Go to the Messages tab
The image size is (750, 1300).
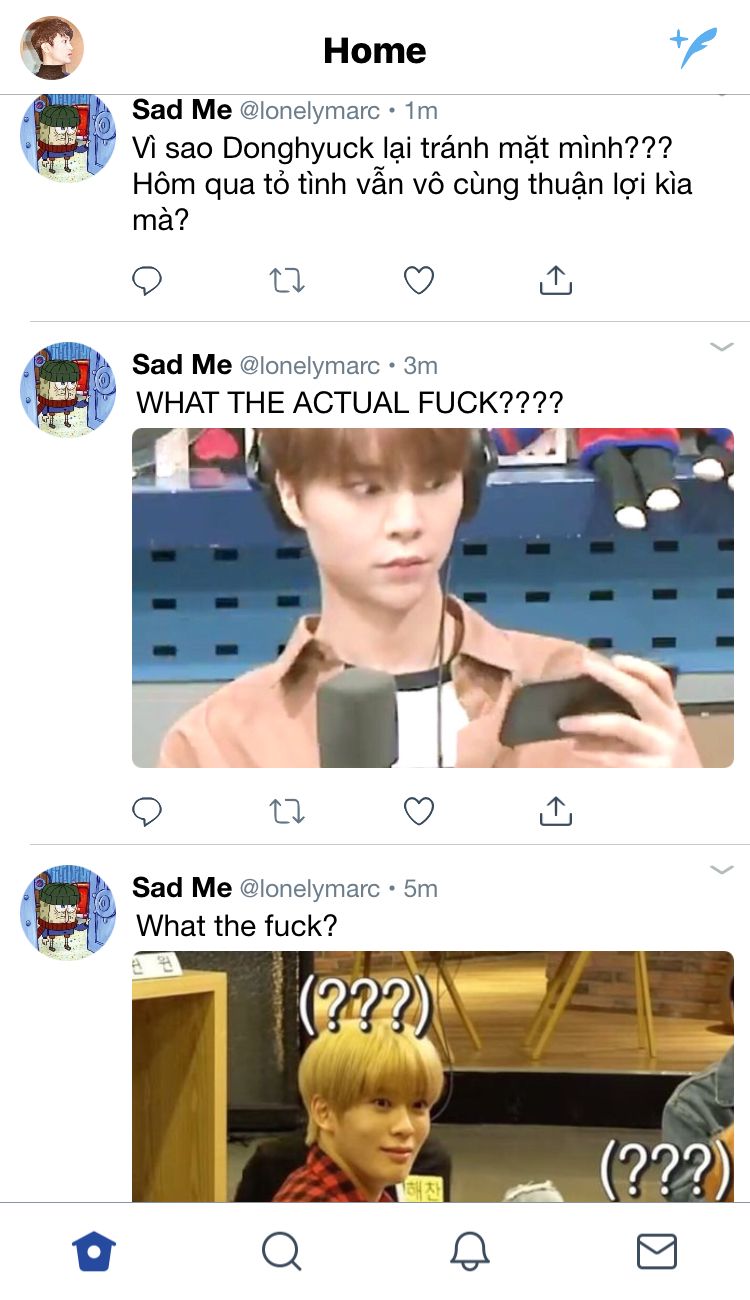(657, 1251)
